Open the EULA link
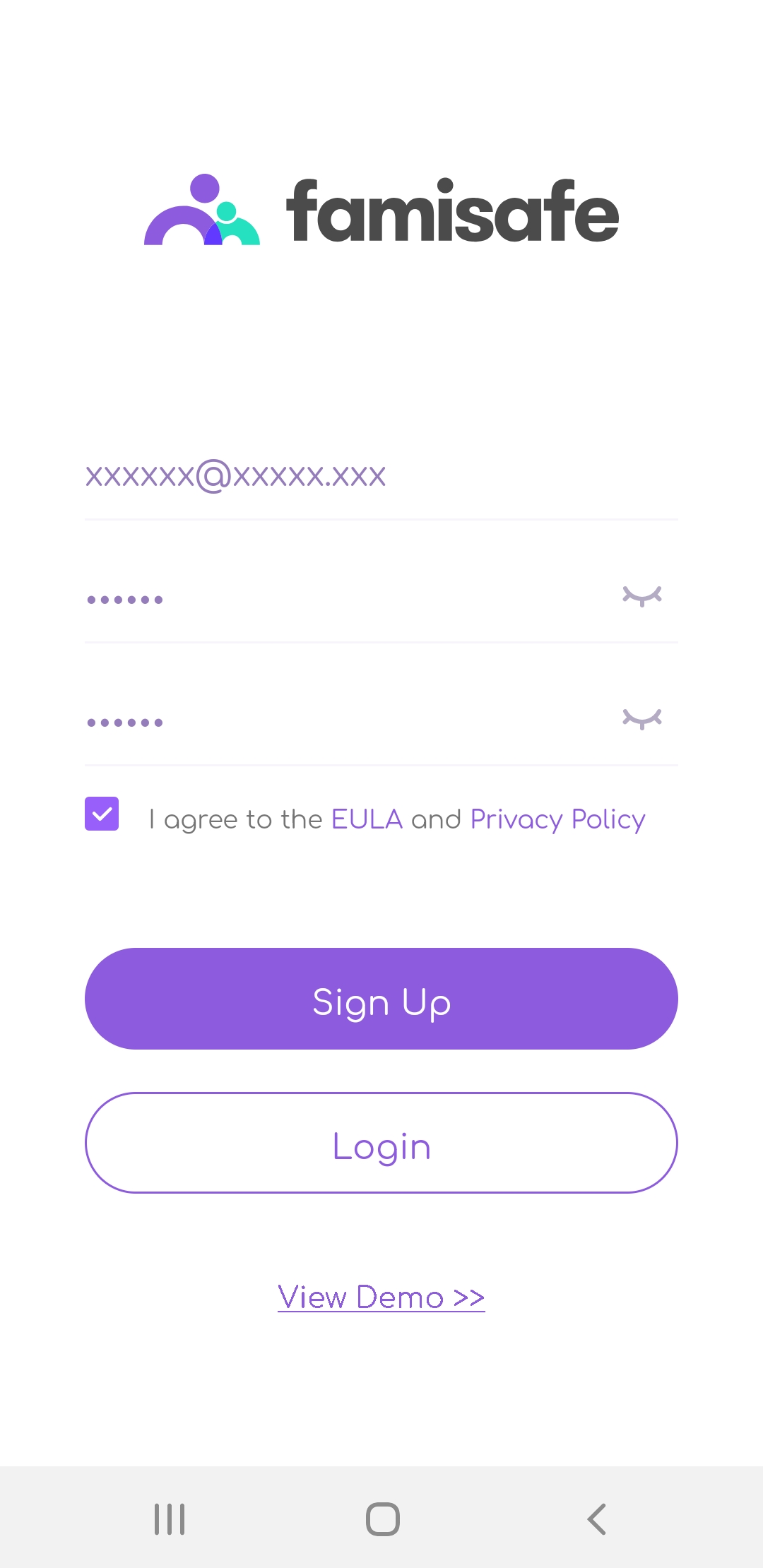The image size is (763, 1568). tap(367, 819)
